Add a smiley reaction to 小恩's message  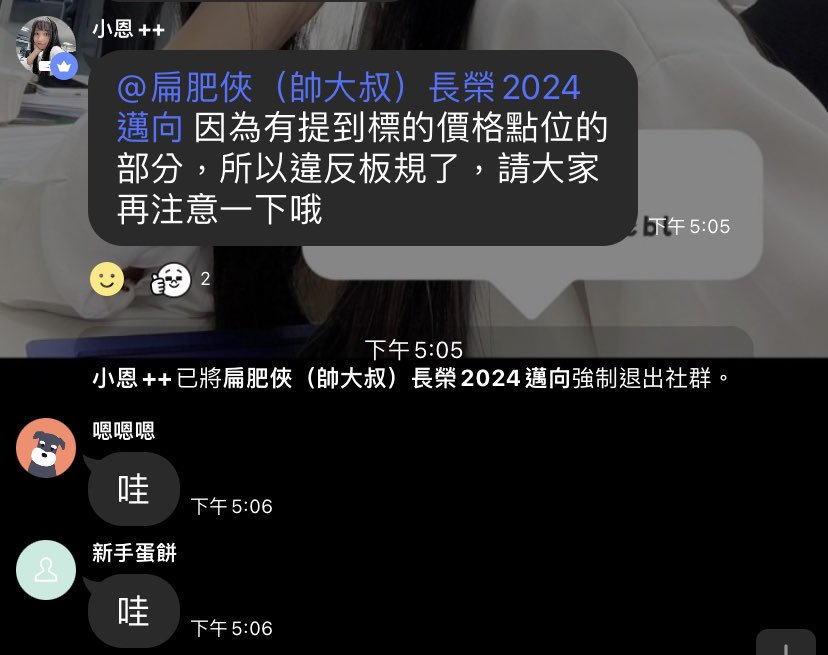pos(106,278)
